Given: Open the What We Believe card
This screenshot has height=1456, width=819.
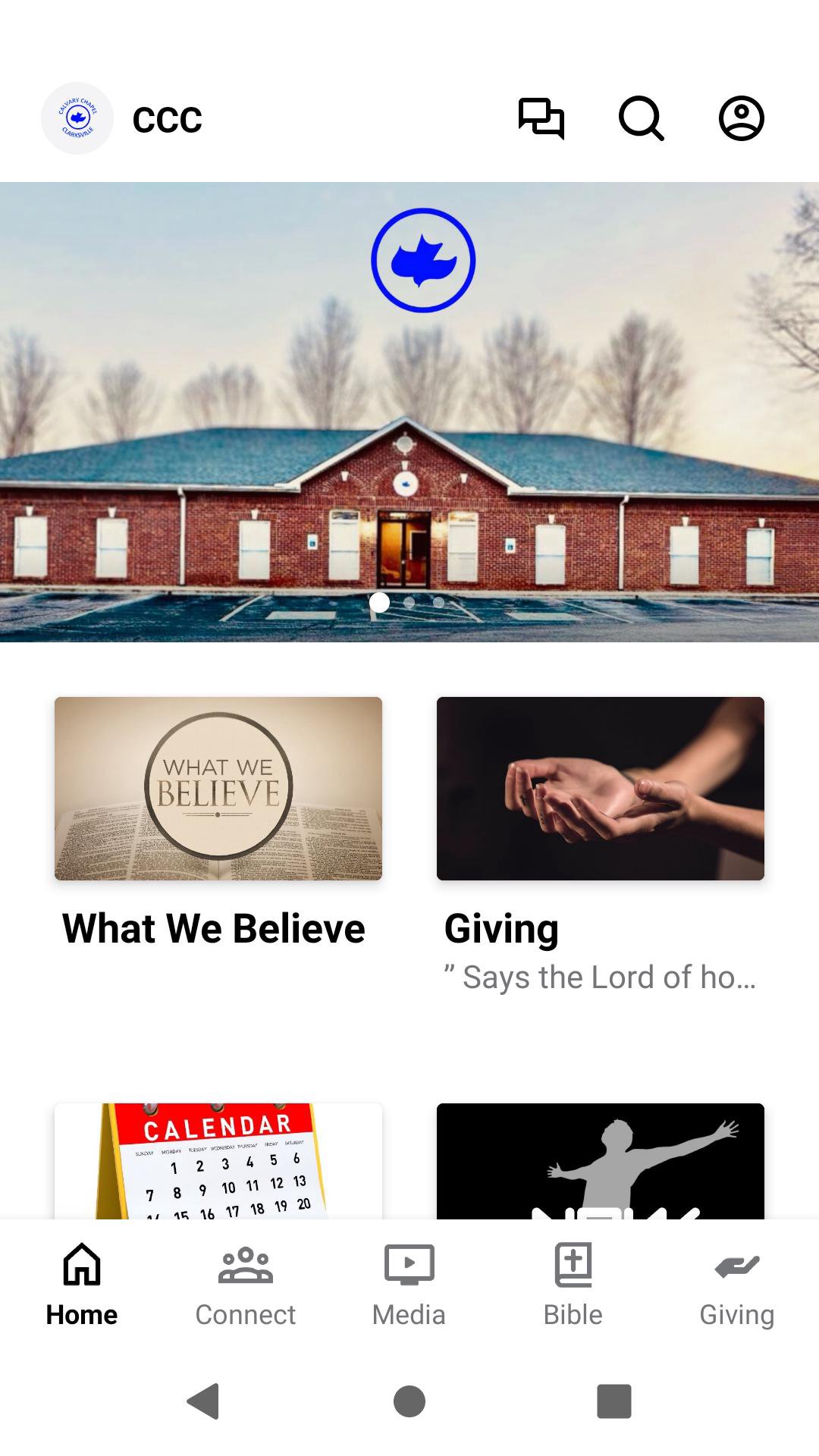Looking at the screenshot, I should click(218, 789).
